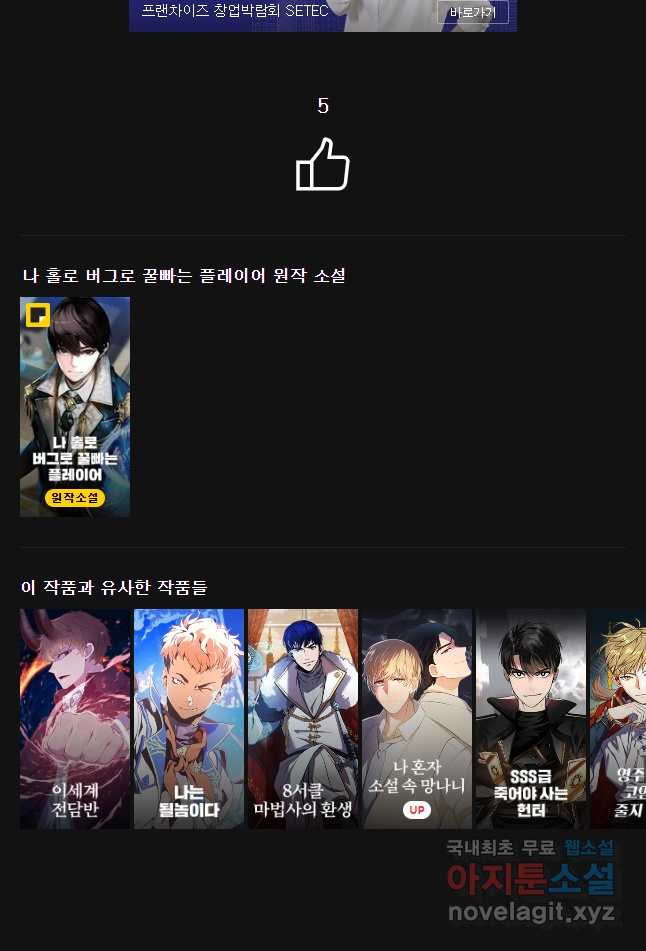Open similar work SSS급 죽어야 사는 헌터
The image size is (646, 951).
tap(531, 718)
